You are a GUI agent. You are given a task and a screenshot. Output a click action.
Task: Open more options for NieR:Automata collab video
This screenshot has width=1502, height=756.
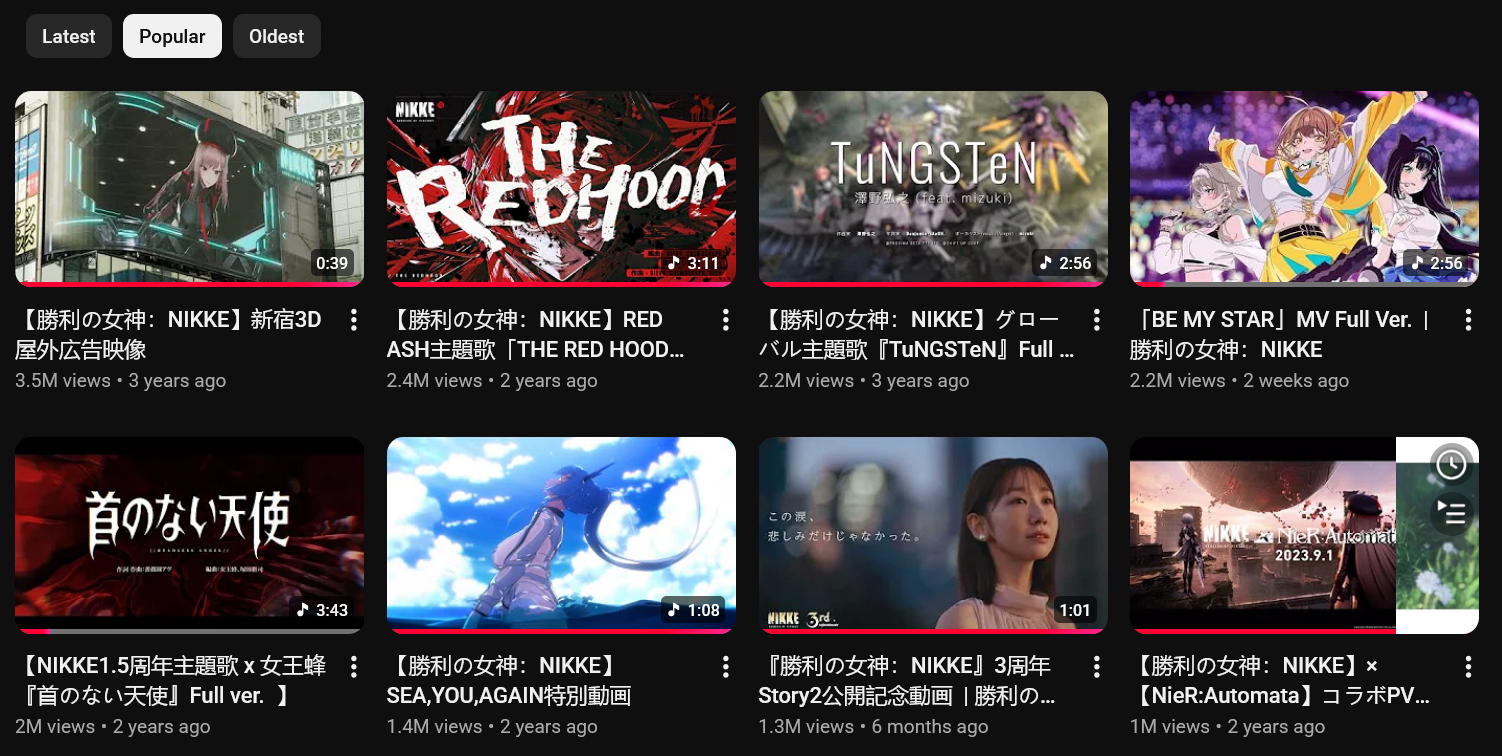[1468, 666]
